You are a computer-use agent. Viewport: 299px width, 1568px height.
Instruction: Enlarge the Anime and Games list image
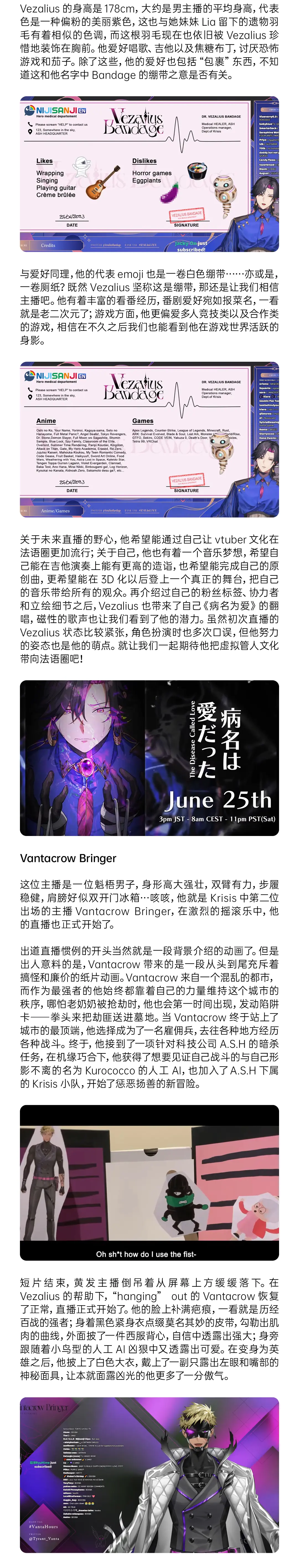(149, 439)
